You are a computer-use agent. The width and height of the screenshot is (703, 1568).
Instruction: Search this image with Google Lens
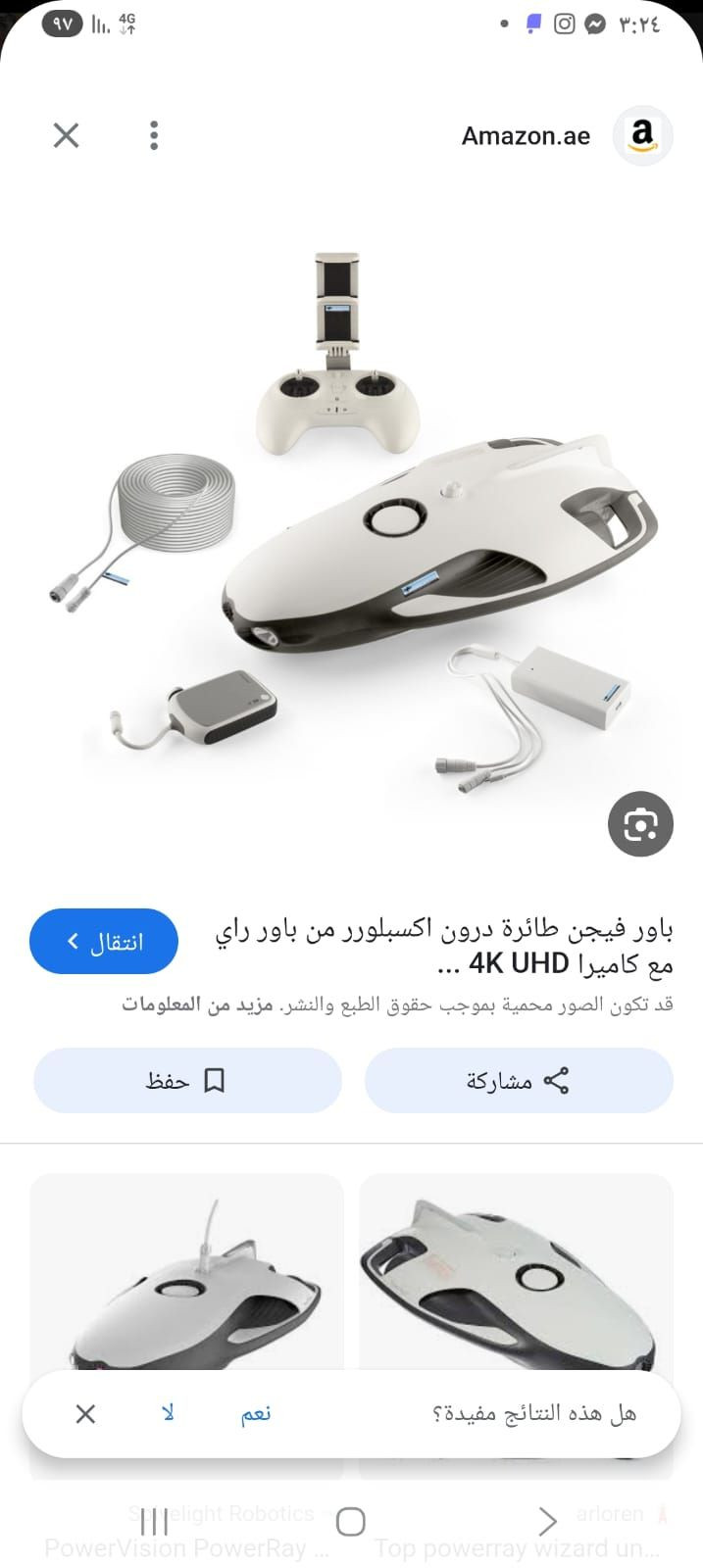pyautogui.click(x=640, y=824)
